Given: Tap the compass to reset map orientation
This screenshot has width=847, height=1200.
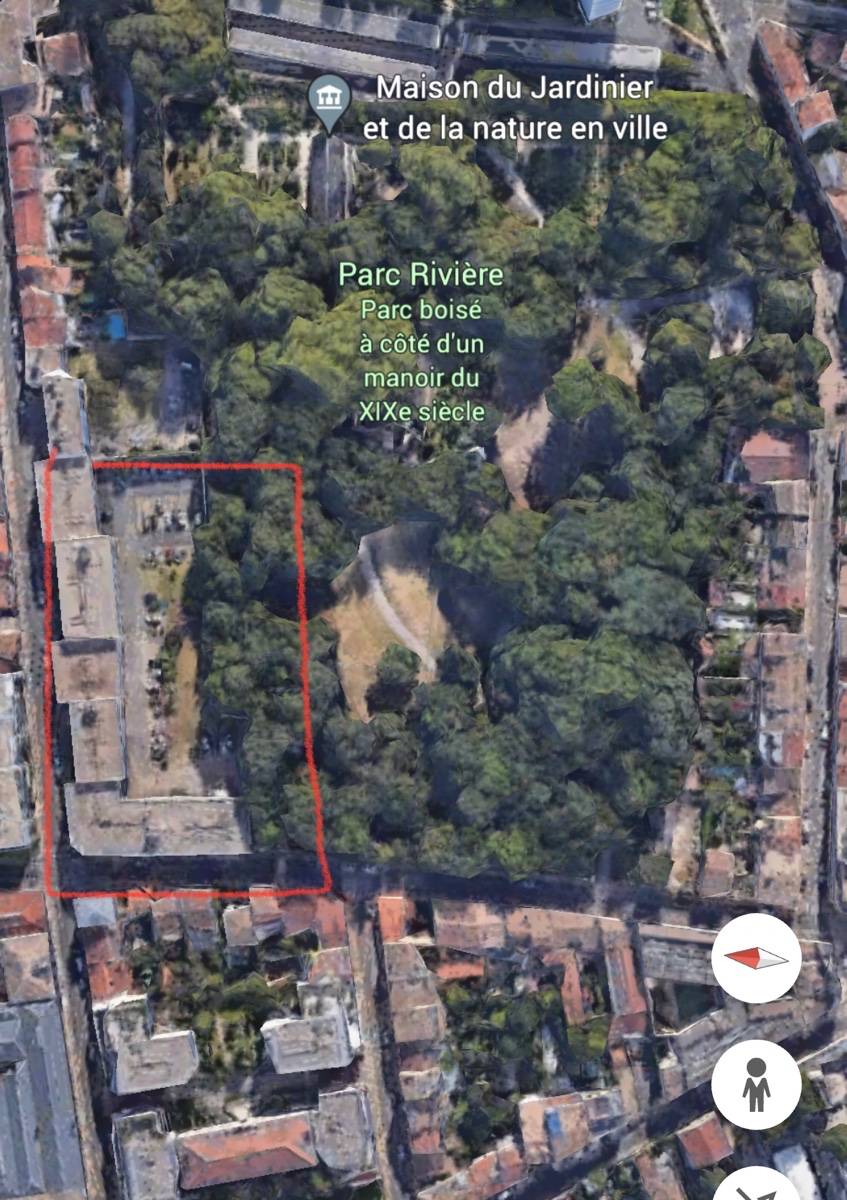Looking at the screenshot, I should point(756,958).
